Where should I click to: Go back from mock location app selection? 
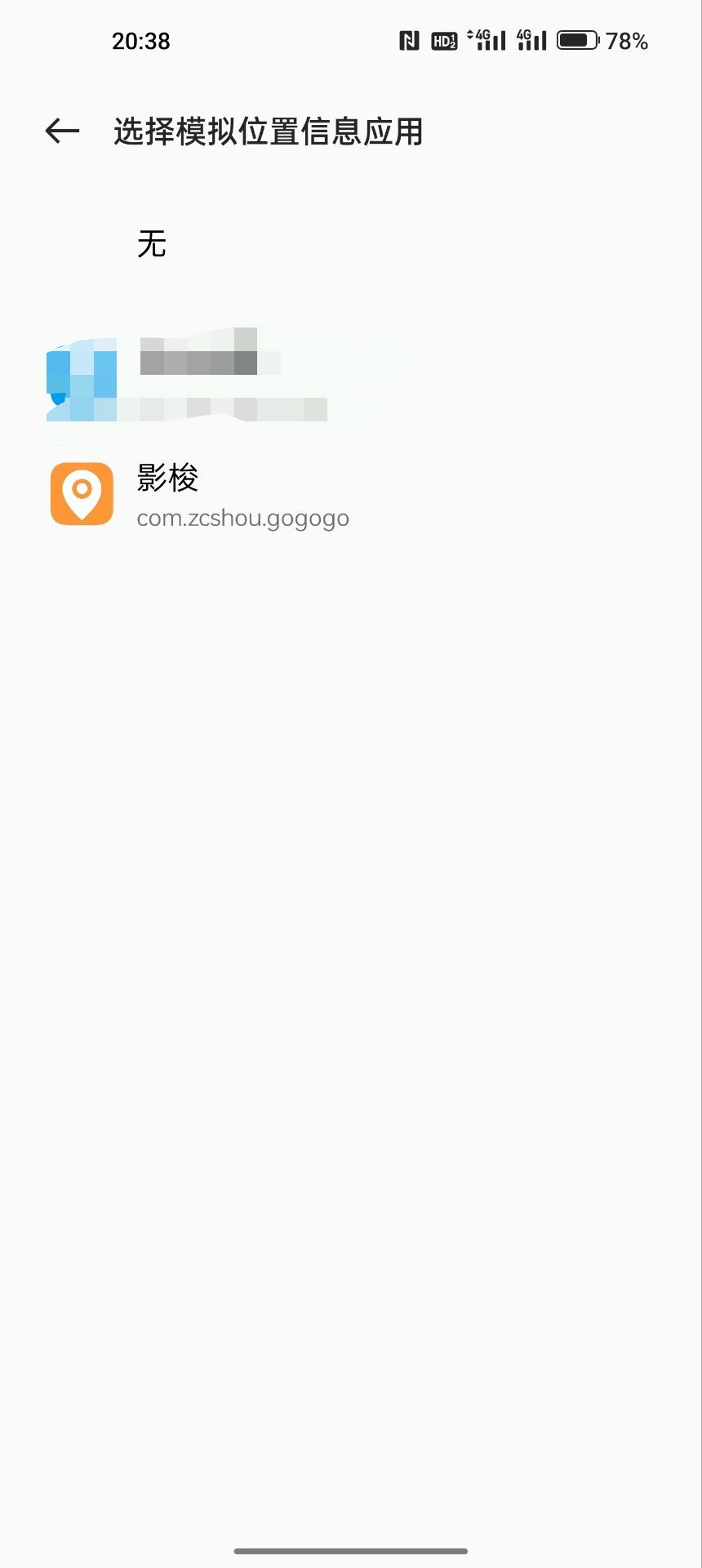[x=62, y=131]
